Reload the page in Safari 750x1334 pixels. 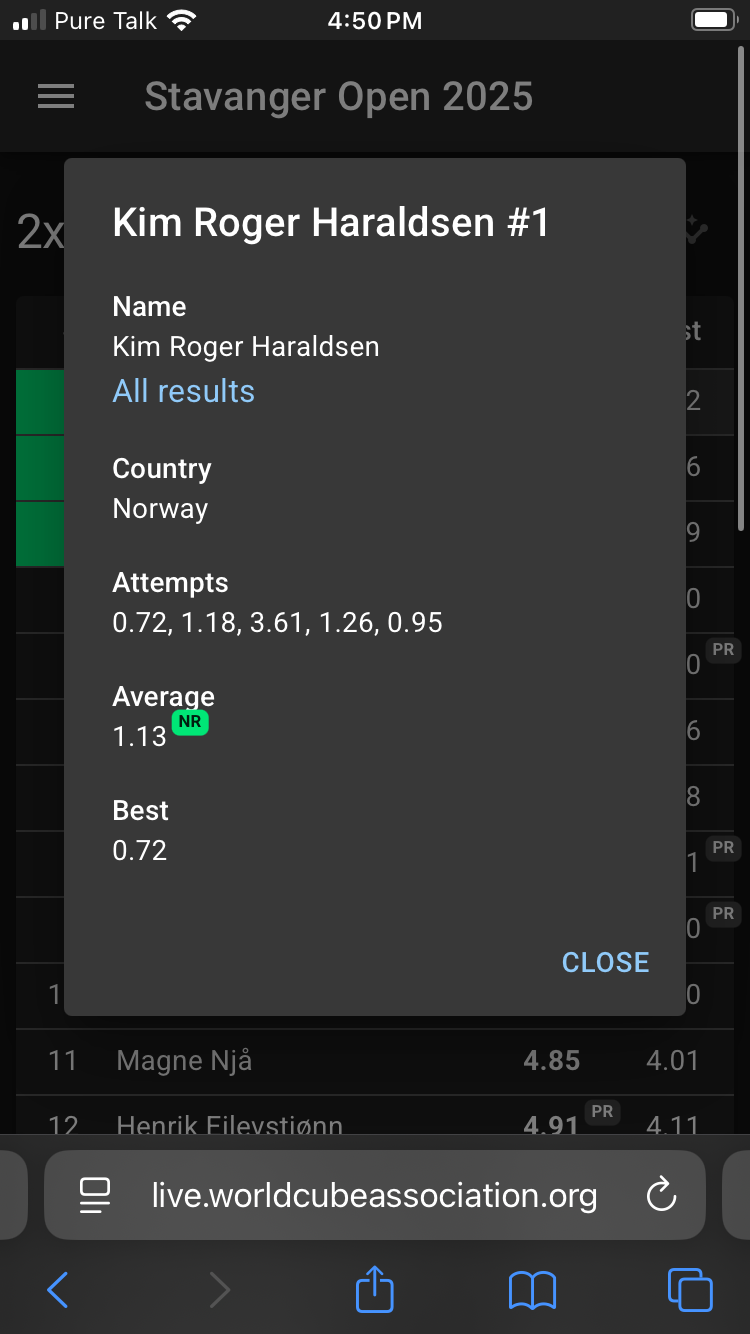click(x=661, y=1195)
